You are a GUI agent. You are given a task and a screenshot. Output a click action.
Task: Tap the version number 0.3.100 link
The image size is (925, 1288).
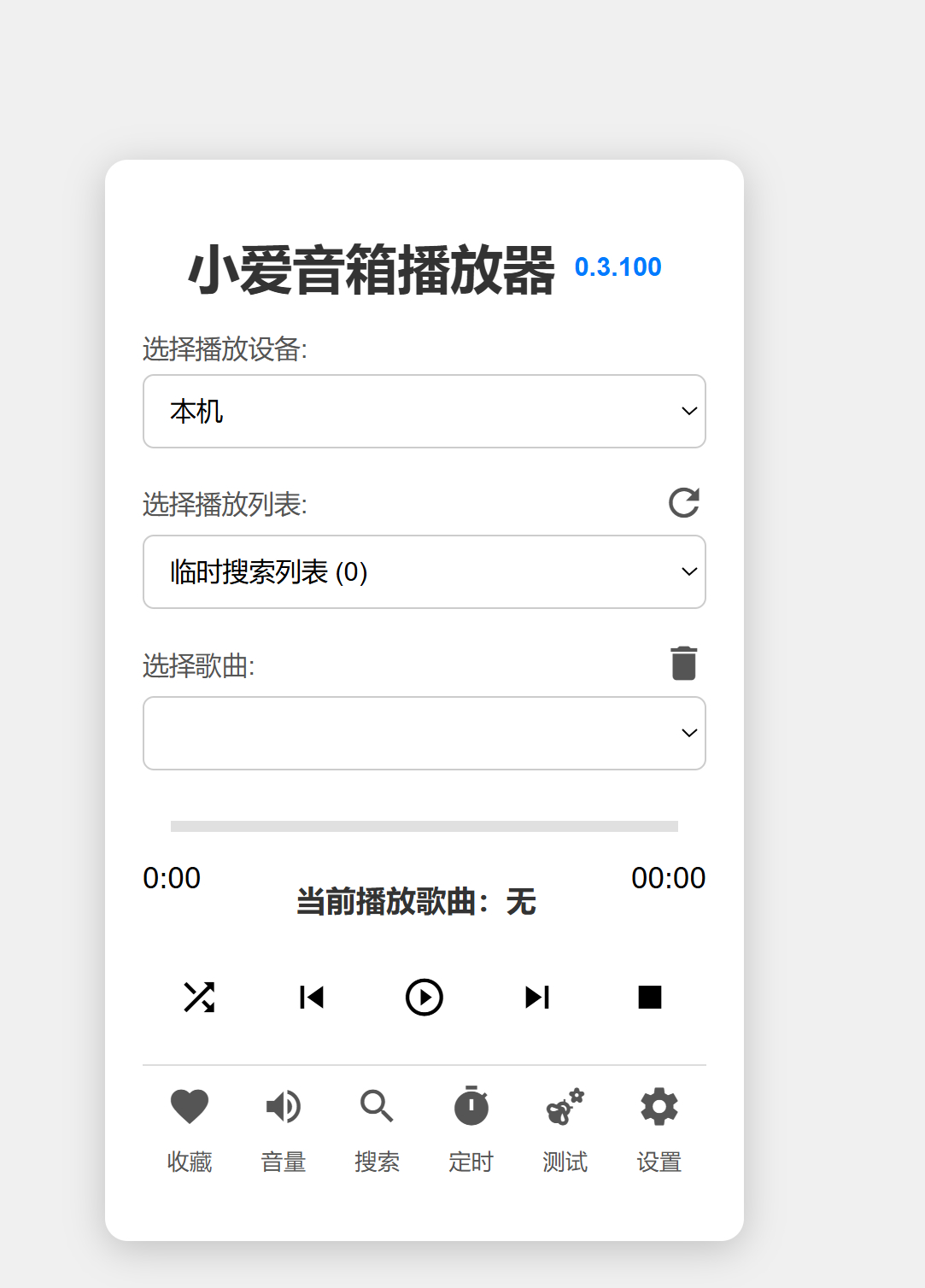[x=618, y=267]
